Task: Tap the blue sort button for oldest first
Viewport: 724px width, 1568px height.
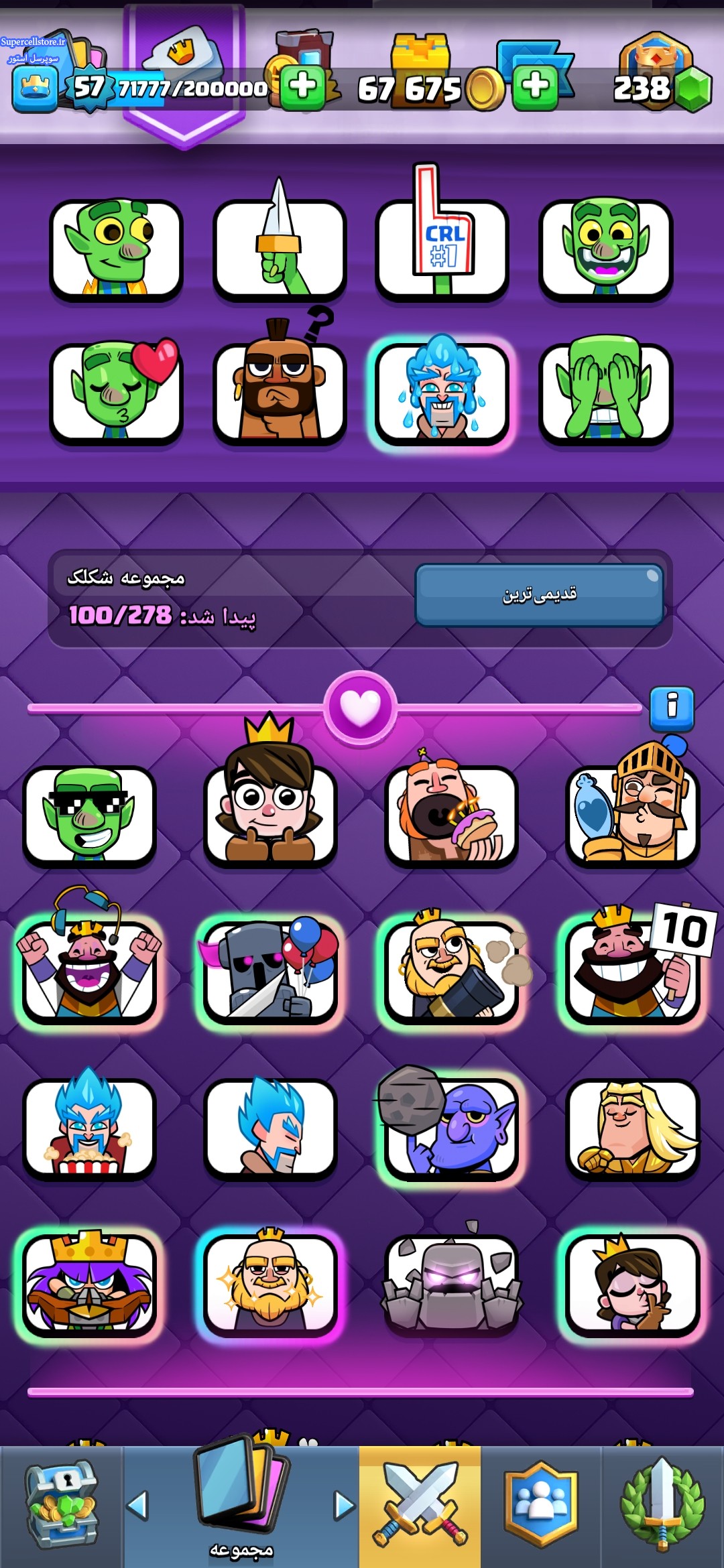Action: (540, 594)
